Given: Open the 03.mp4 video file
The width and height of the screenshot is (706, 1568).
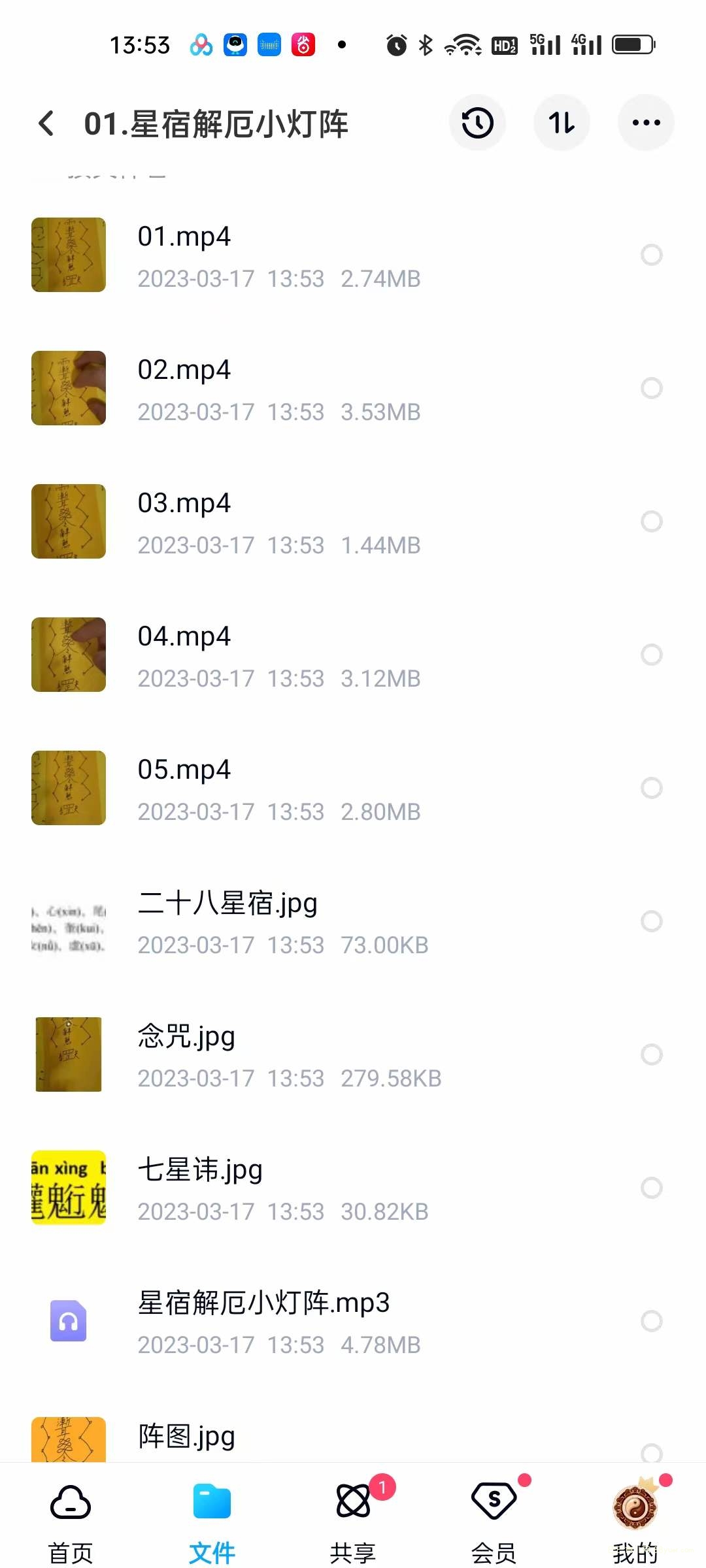Looking at the screenshot, I should (353, 521).
